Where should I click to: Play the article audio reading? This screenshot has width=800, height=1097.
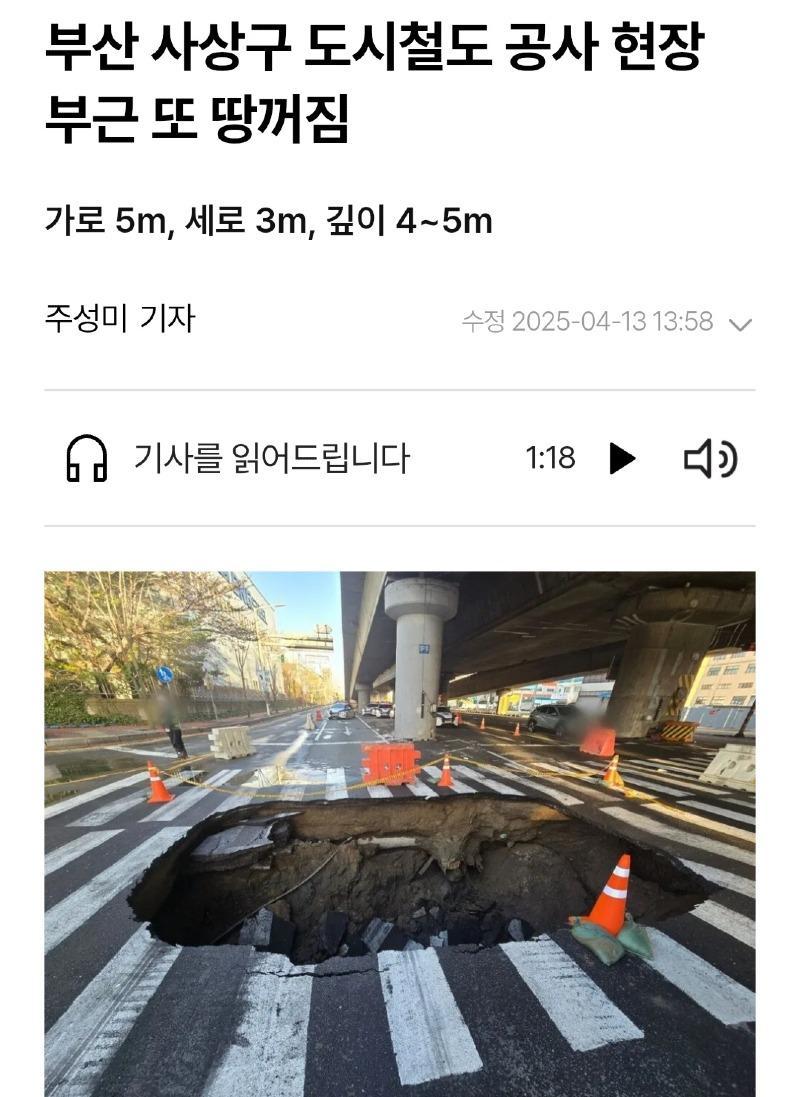pos(622,459)
